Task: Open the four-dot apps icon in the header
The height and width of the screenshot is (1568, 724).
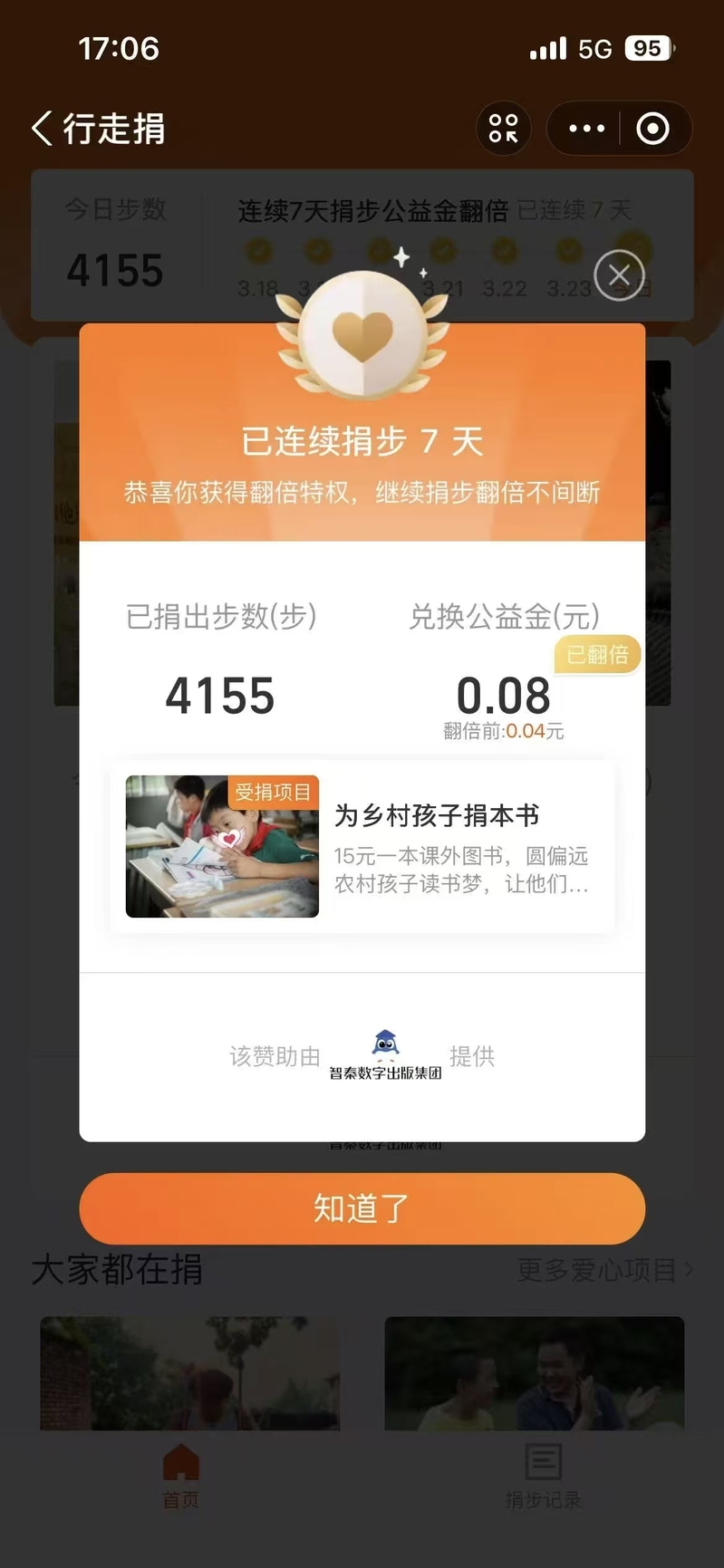Action: [x=503, y=129]
